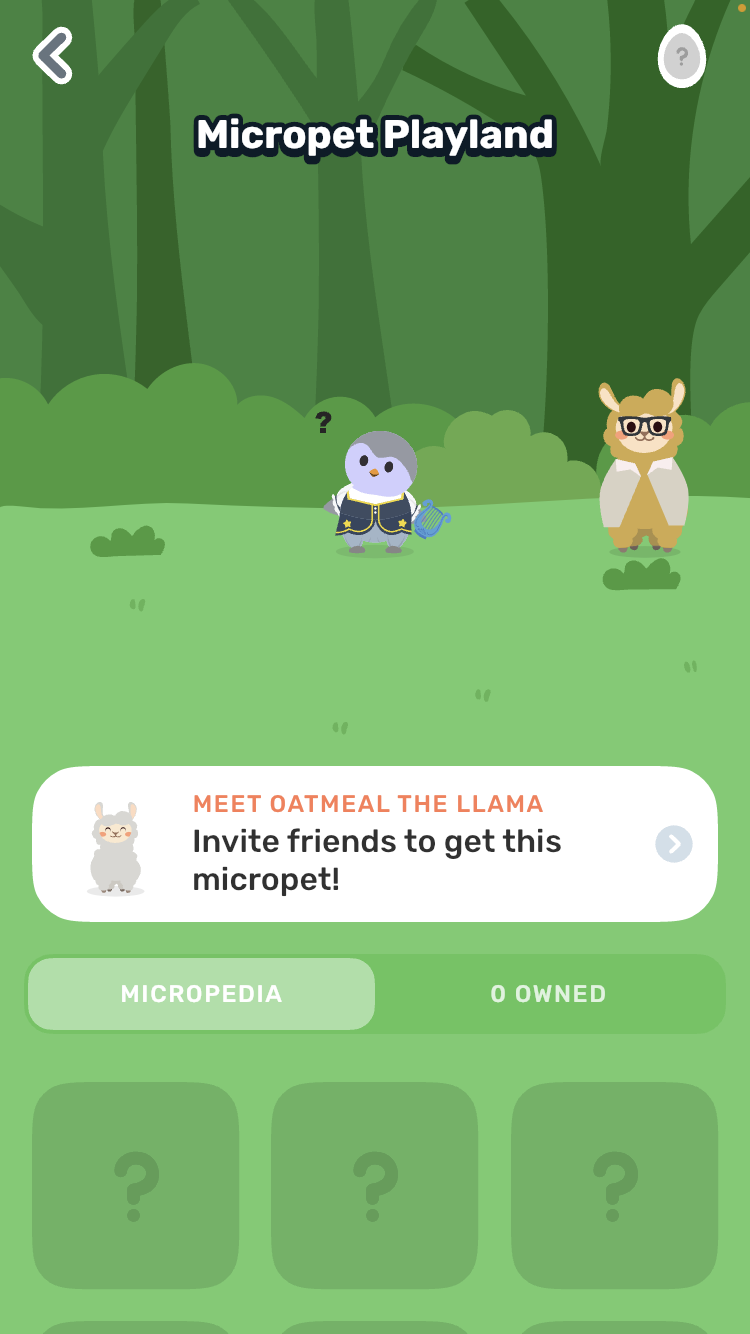This screenshot has height=1334, width=750.
Task: Open the mystery egg icon
Action: click(x=682, y=56)
